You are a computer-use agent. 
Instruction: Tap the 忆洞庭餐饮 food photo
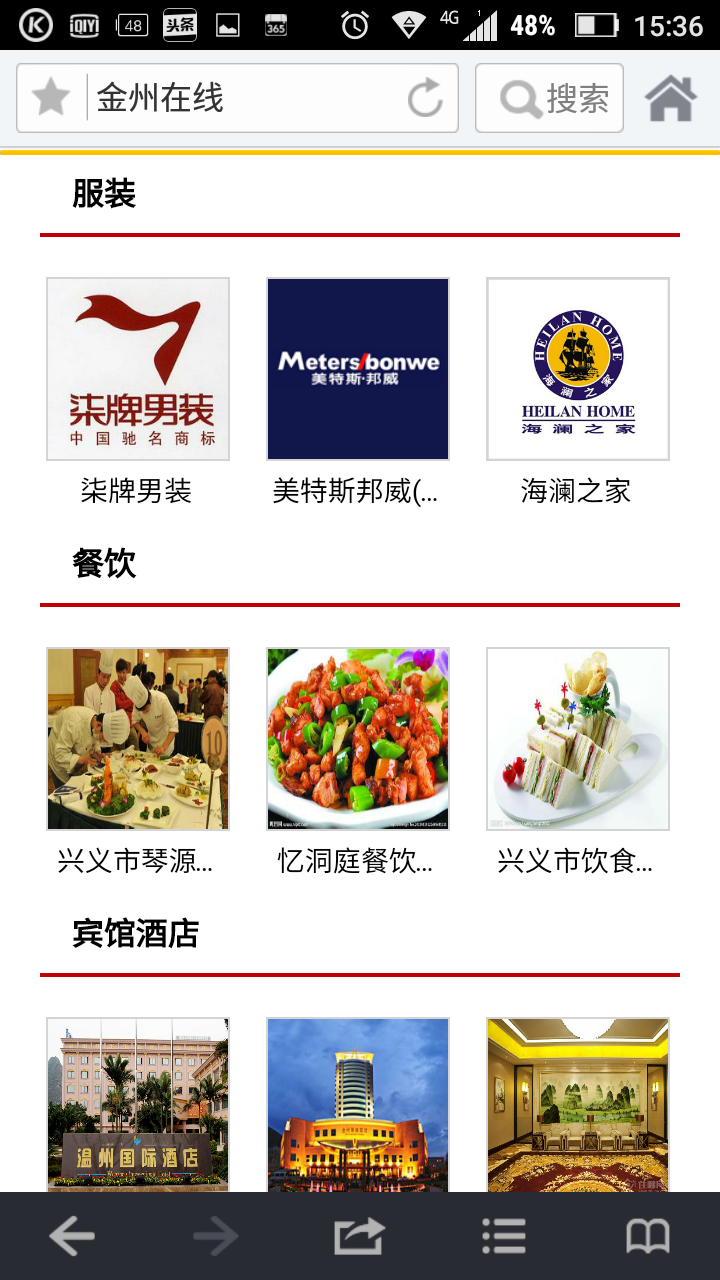(x=358, y=738)
